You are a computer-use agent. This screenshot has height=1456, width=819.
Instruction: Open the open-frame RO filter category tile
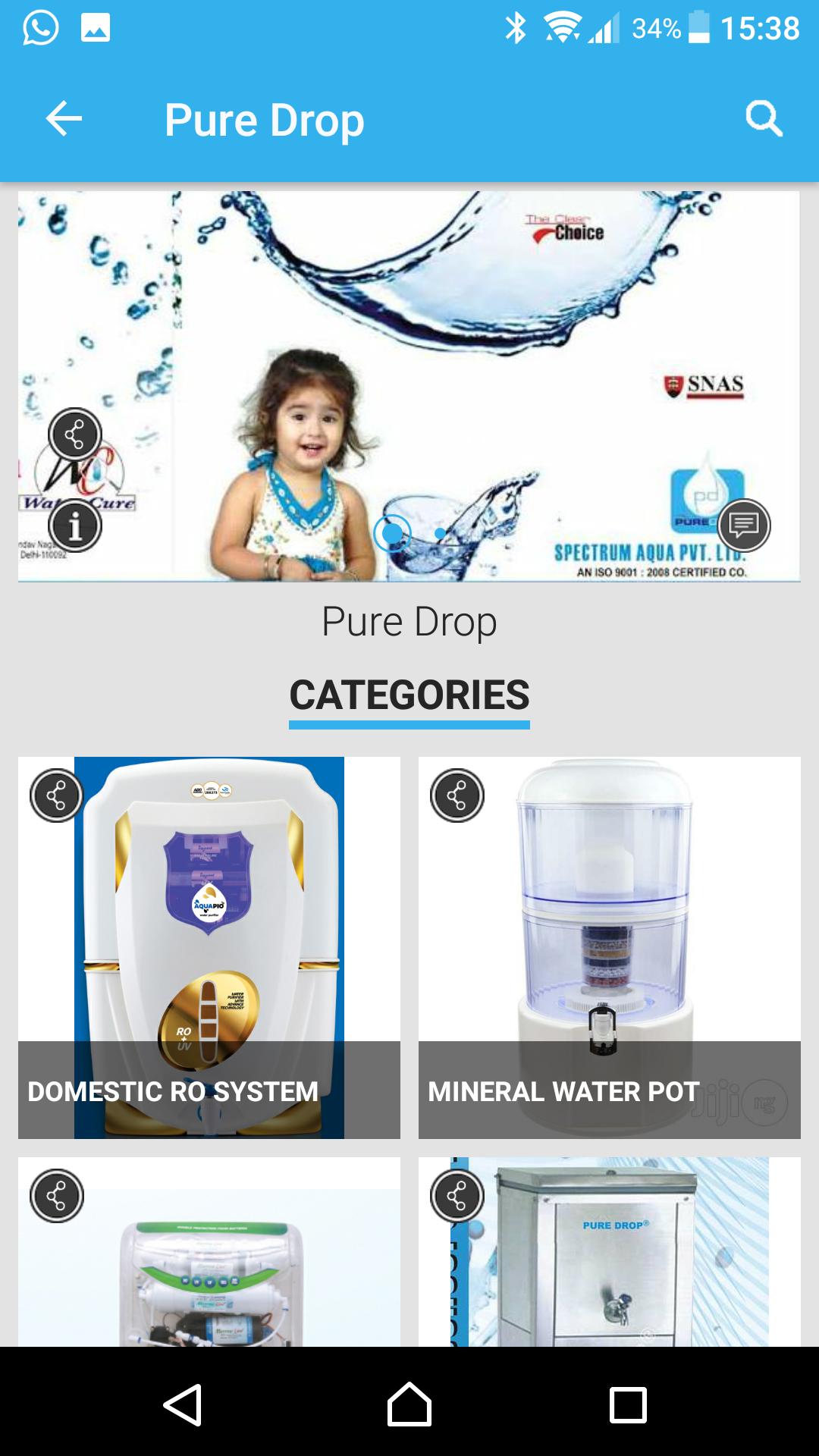(209, 1274)
